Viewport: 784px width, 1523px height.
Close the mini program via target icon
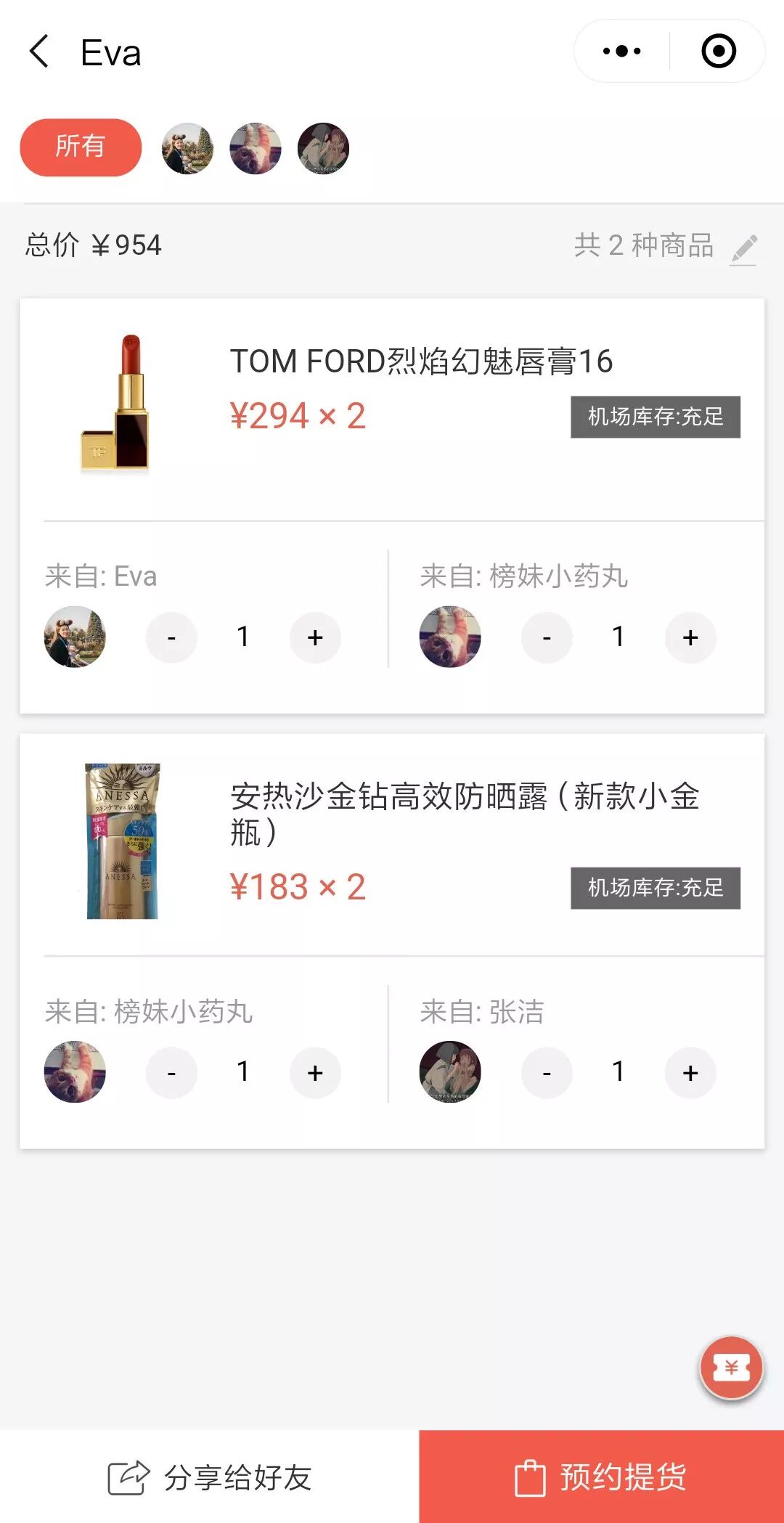718,51
